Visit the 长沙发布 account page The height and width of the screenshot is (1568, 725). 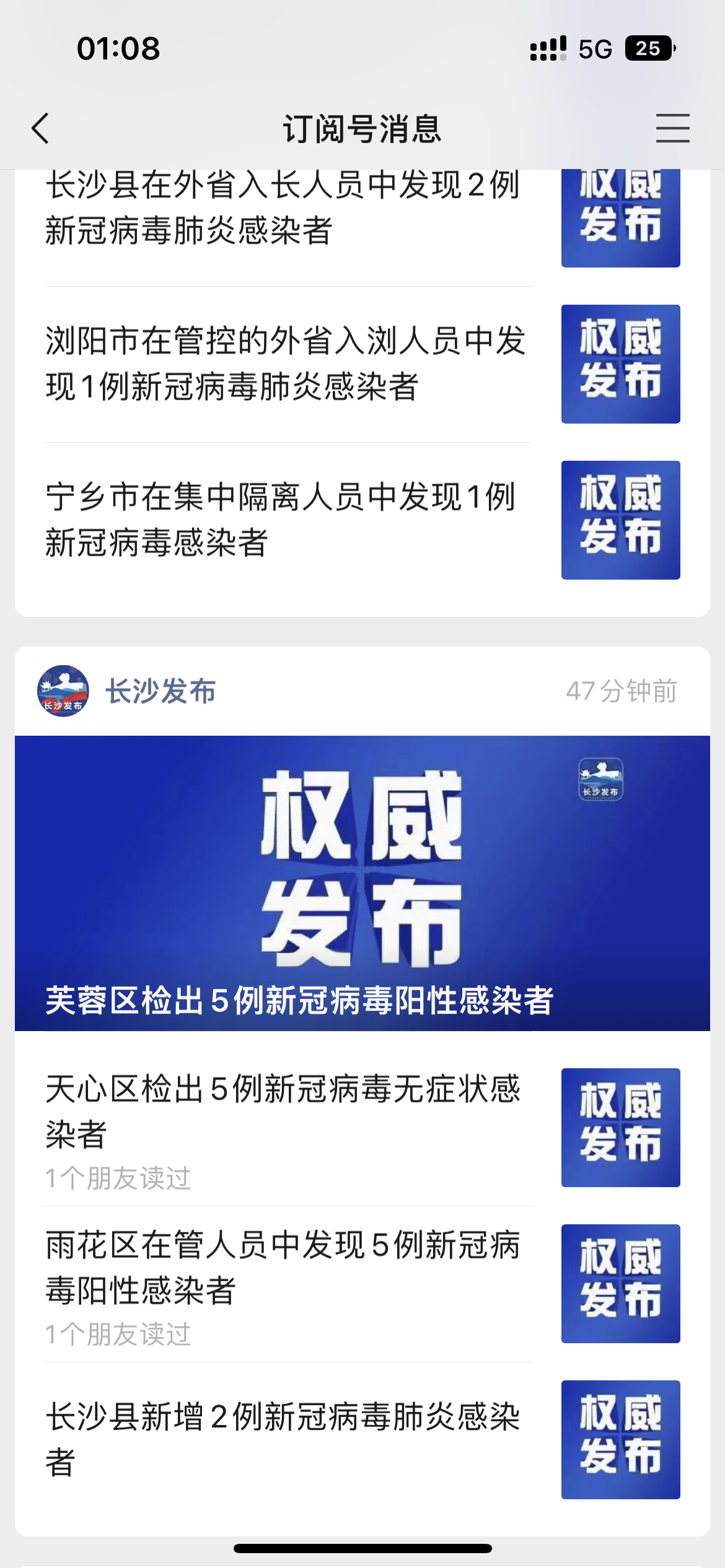[160, 691]
